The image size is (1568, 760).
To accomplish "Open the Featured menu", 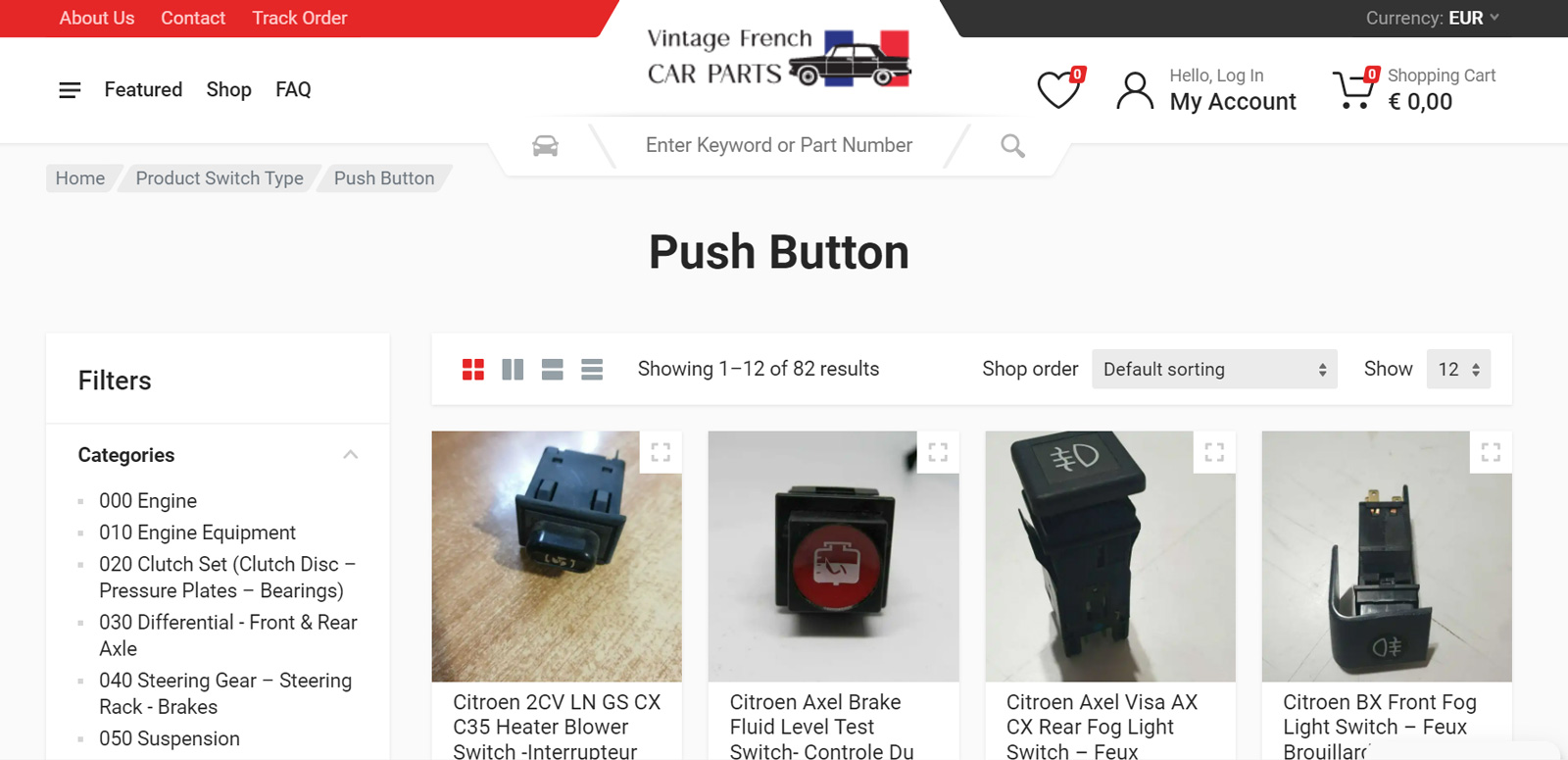I will [143, 89].
